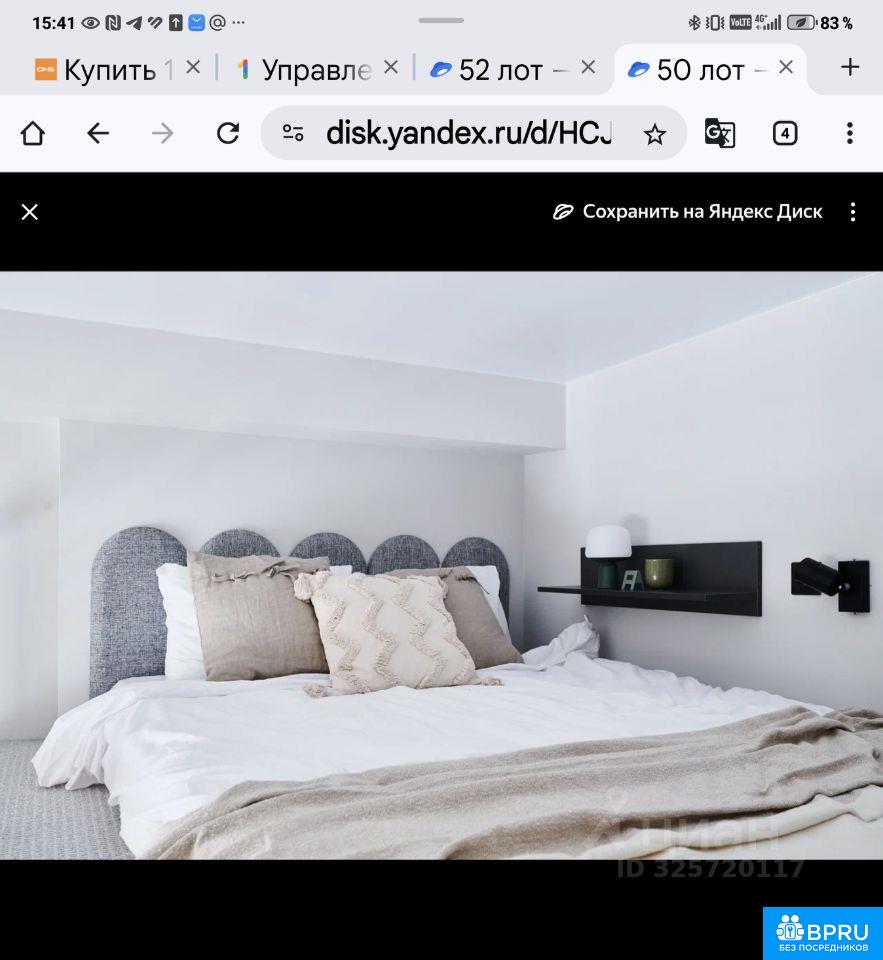This screenshot has width=883, height=960.
Task: Open the tab switcher showing 4
Action: click(785, 133)
